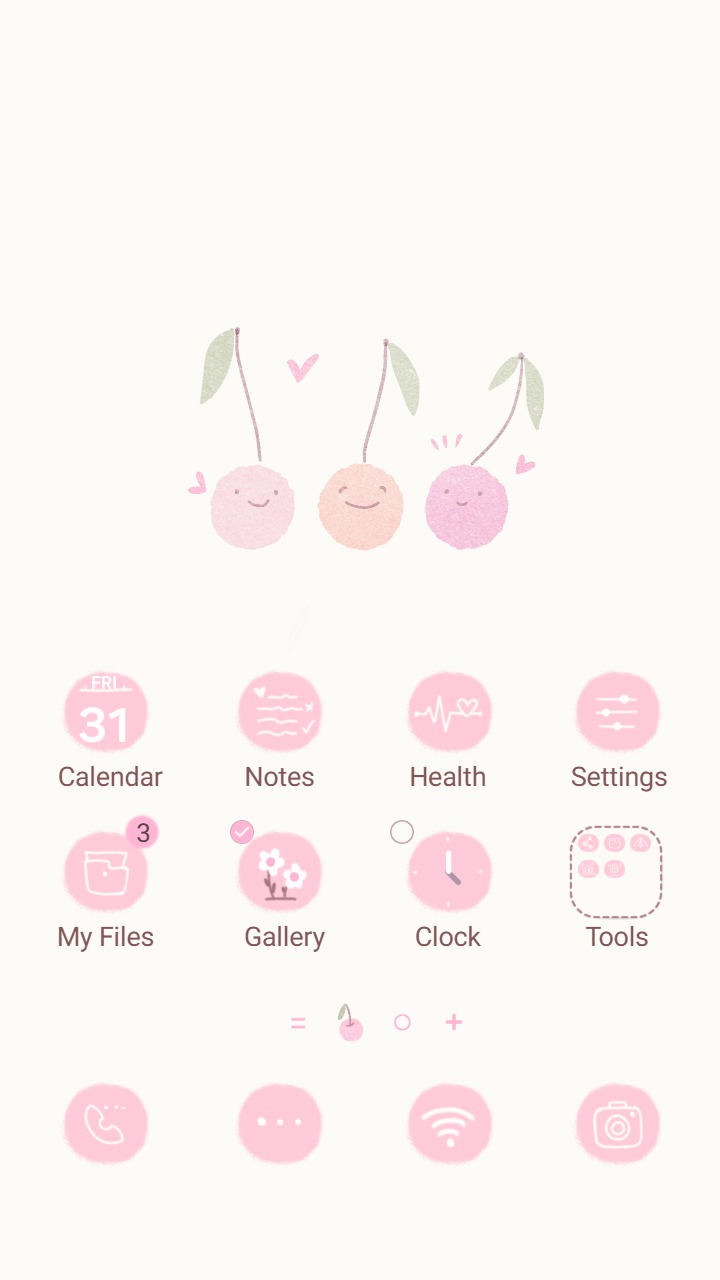The height and width of the screenshot is (1280, 720).
Task: Tap the plus to add a home screen page
Action: [453, 1022]
